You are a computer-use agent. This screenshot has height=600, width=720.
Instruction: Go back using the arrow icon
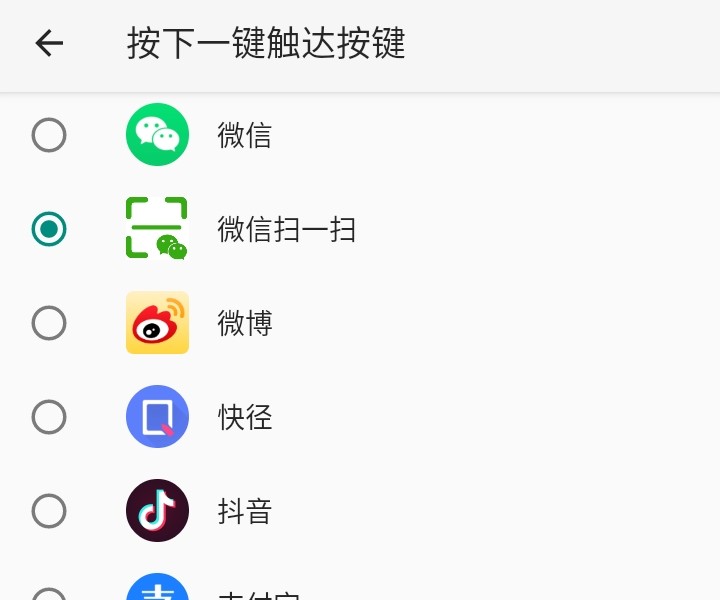(x=49, y=43)
